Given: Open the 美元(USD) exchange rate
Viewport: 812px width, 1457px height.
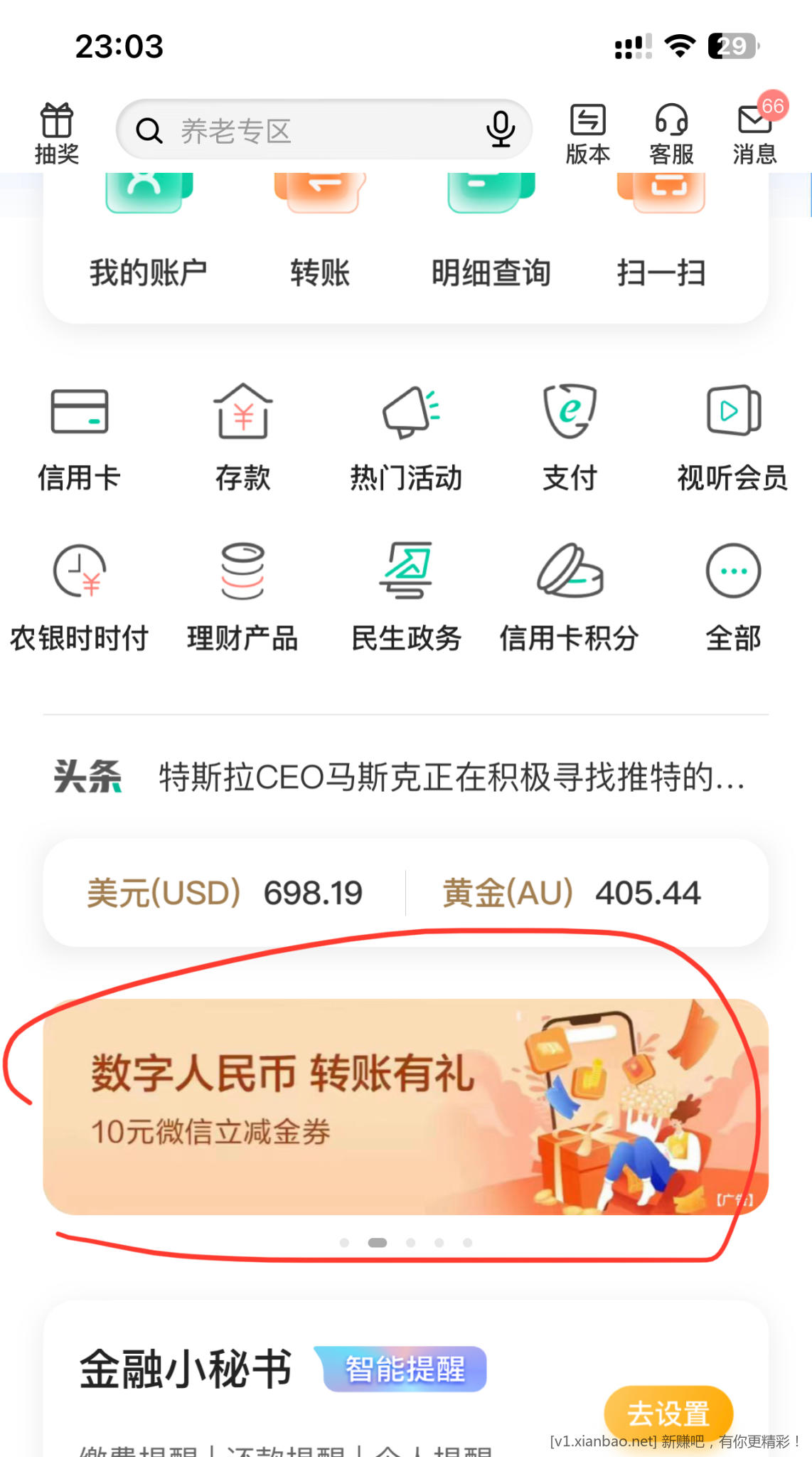Looking at the screenshot, I should pyautogui.click(x=225, y=893).
